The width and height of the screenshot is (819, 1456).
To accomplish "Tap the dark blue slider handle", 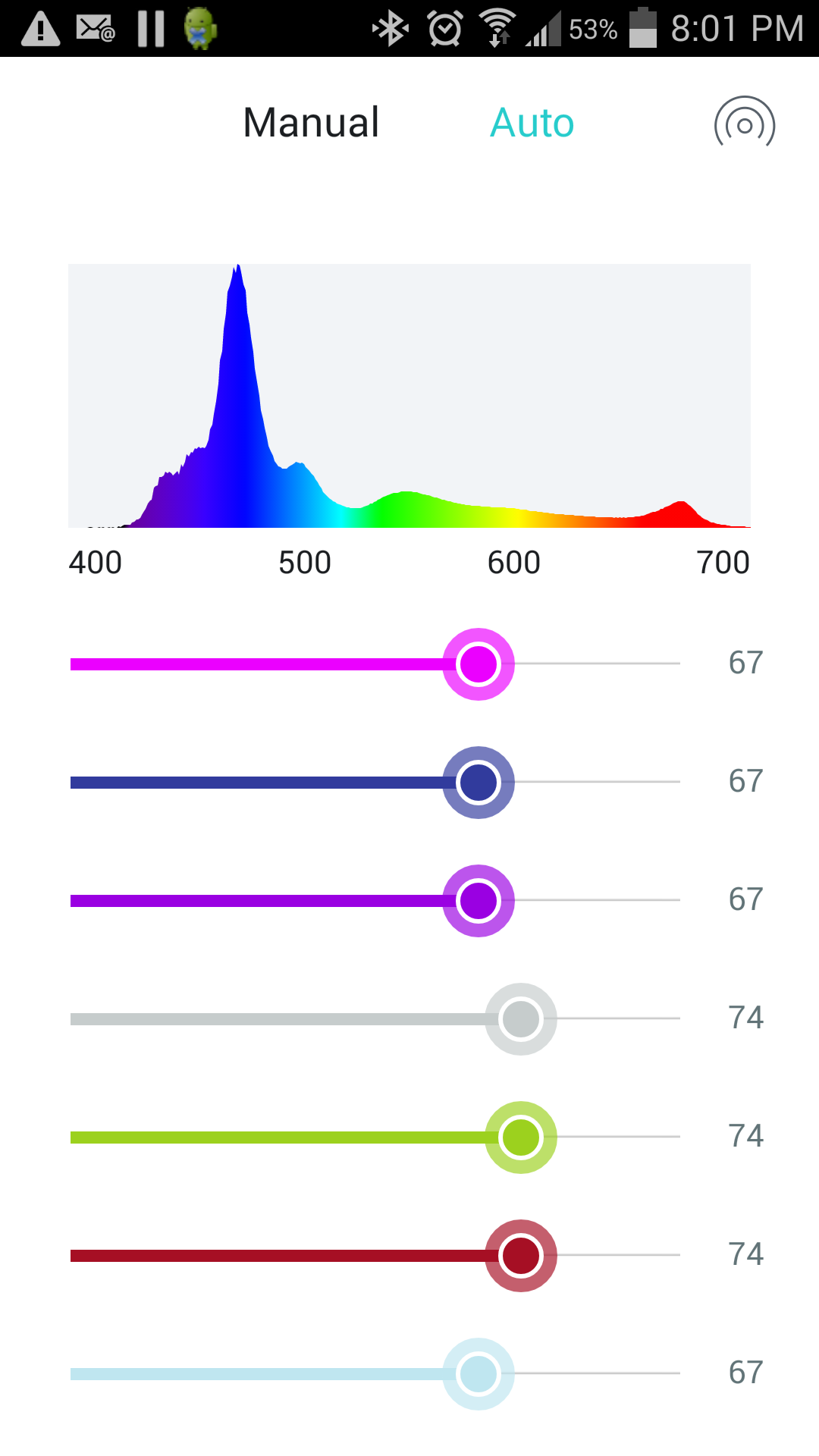I will (479, 783).
